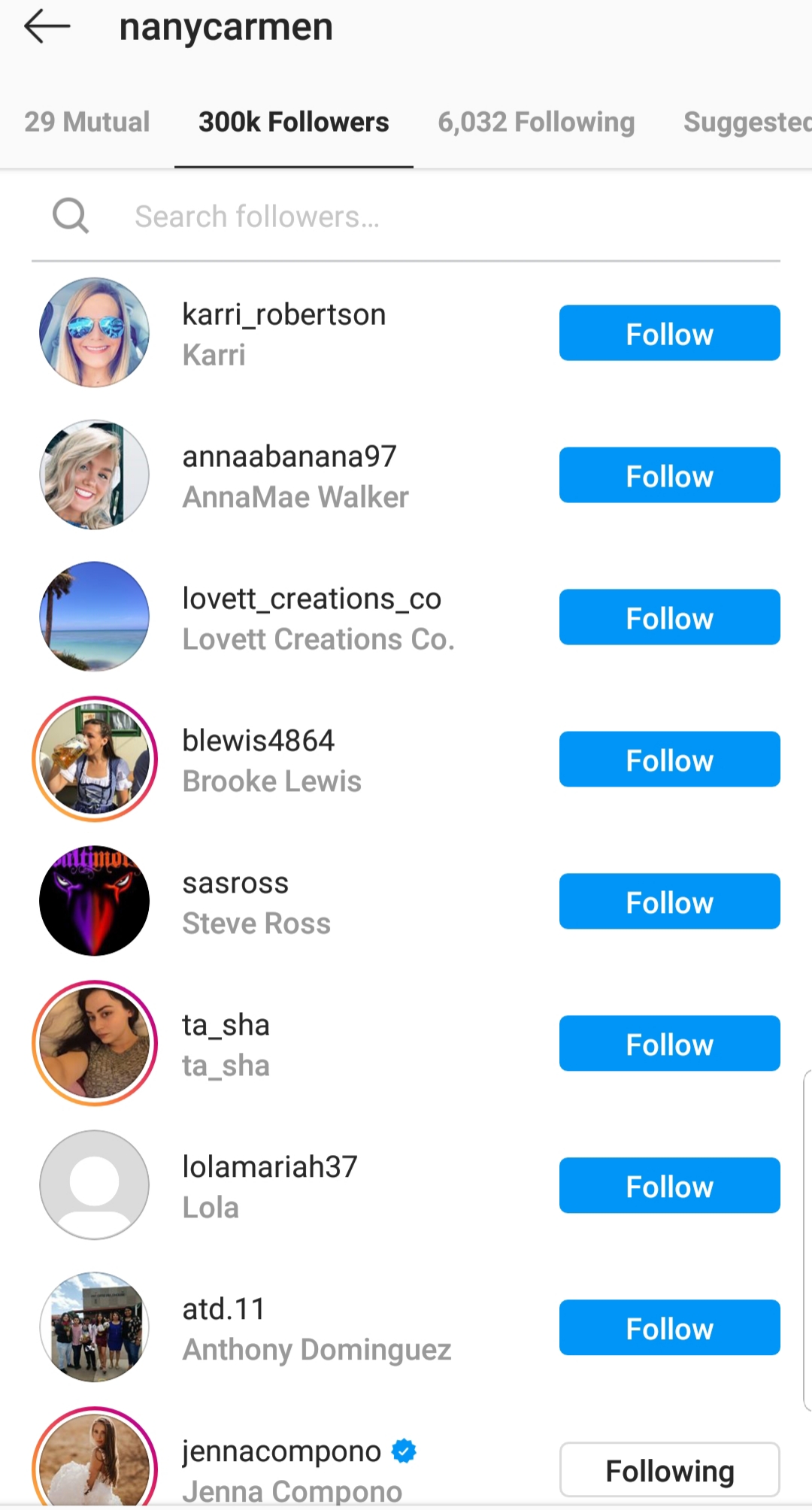Follow lovett_creations_co
Image resolution: width=812 pixels, height=1510 pixels.
669,617
